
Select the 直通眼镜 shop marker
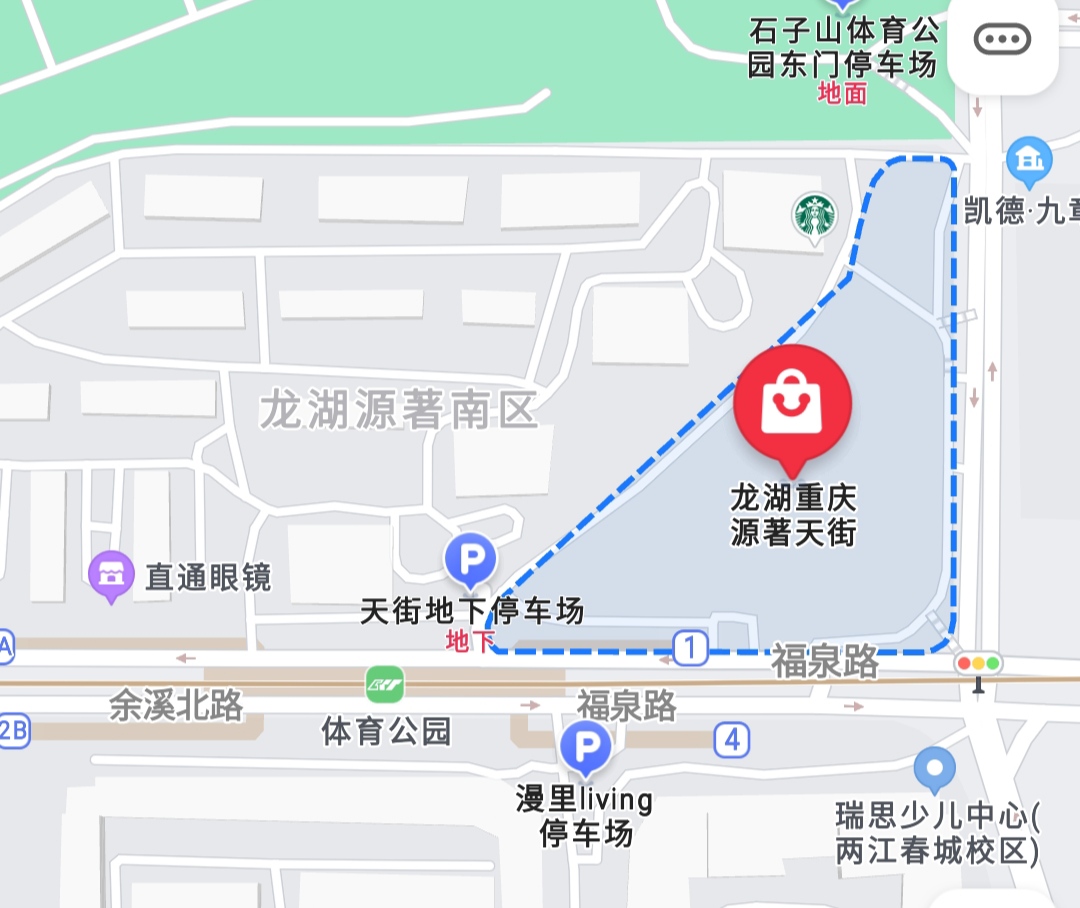[x=113, y=576]
